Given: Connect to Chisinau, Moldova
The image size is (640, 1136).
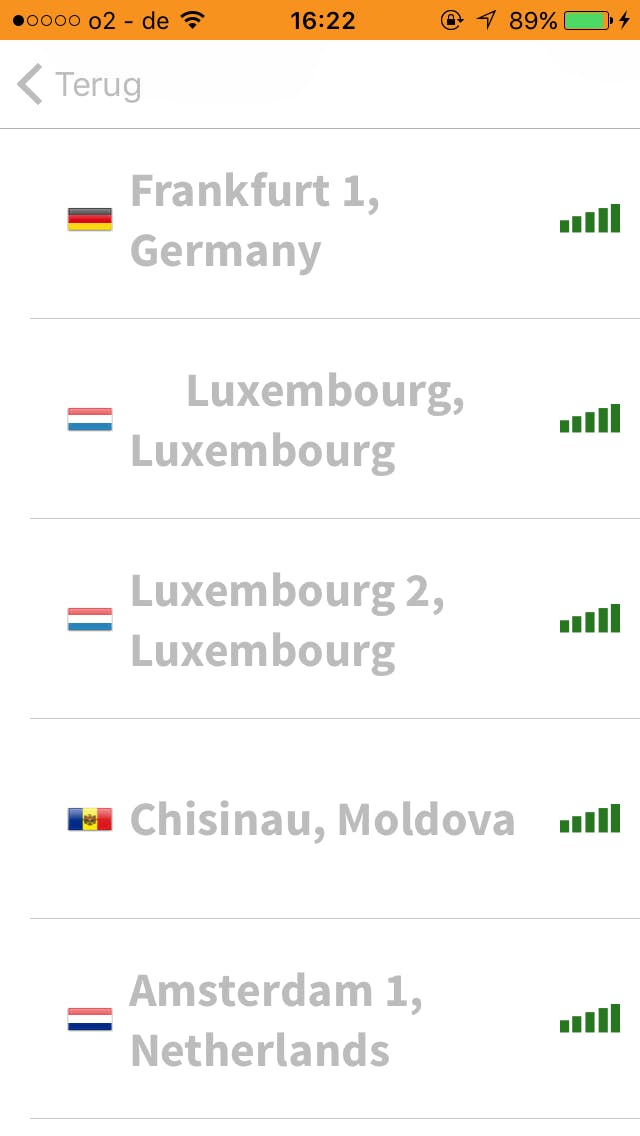Looking at the screenshot, I should coord(322,820).
